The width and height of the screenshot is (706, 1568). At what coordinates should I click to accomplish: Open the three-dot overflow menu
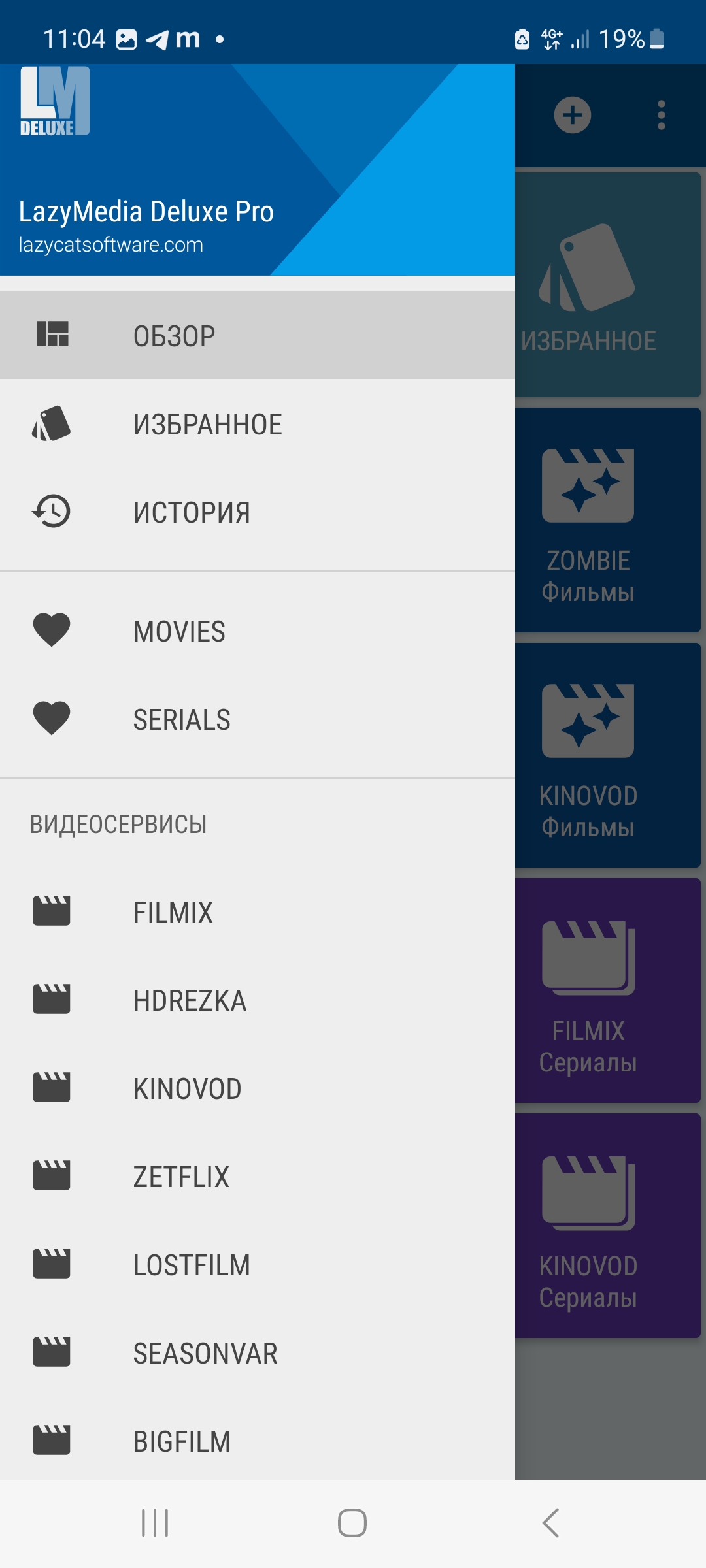pos(662,115)
